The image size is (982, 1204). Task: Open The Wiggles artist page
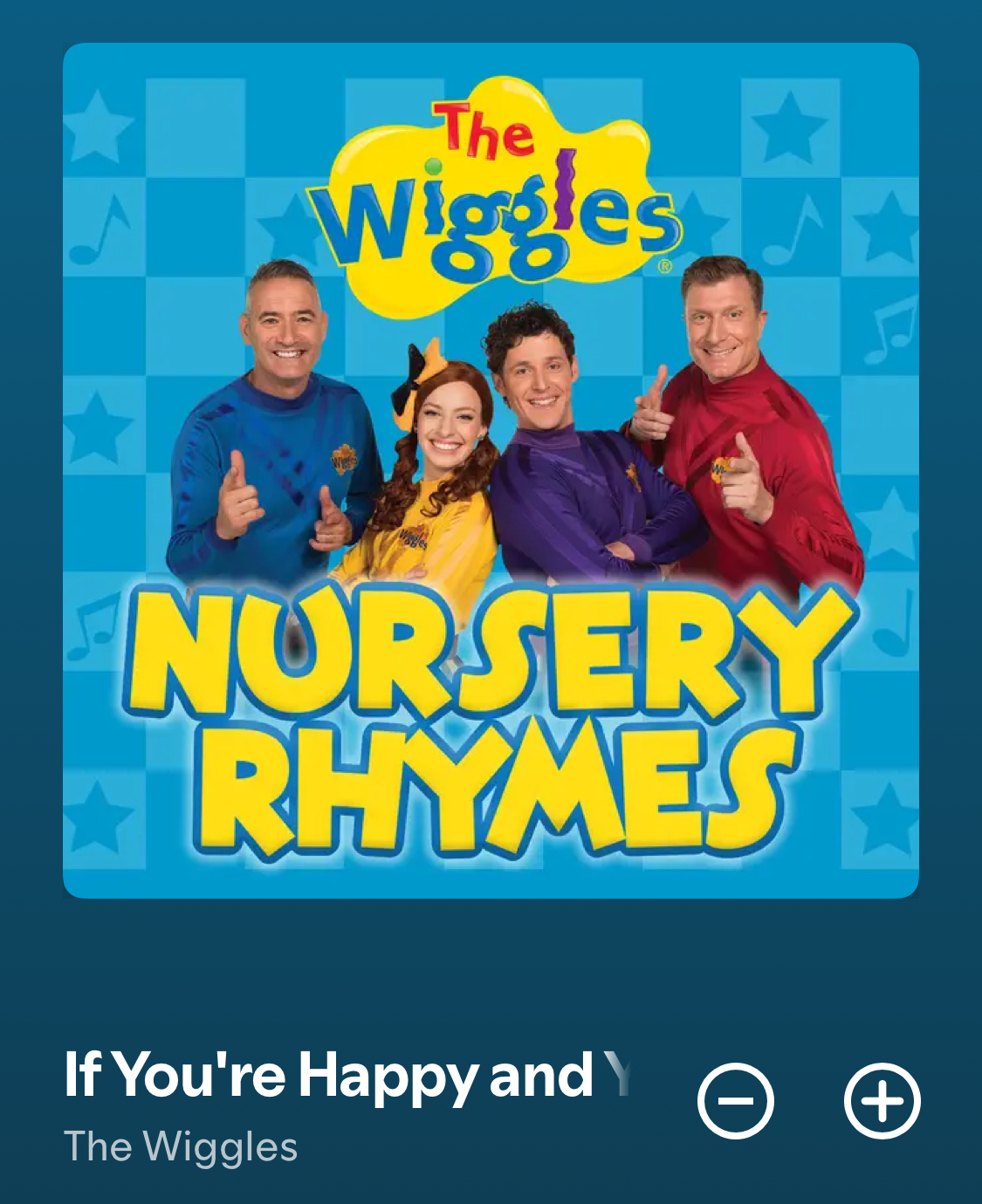point(181,1146)
